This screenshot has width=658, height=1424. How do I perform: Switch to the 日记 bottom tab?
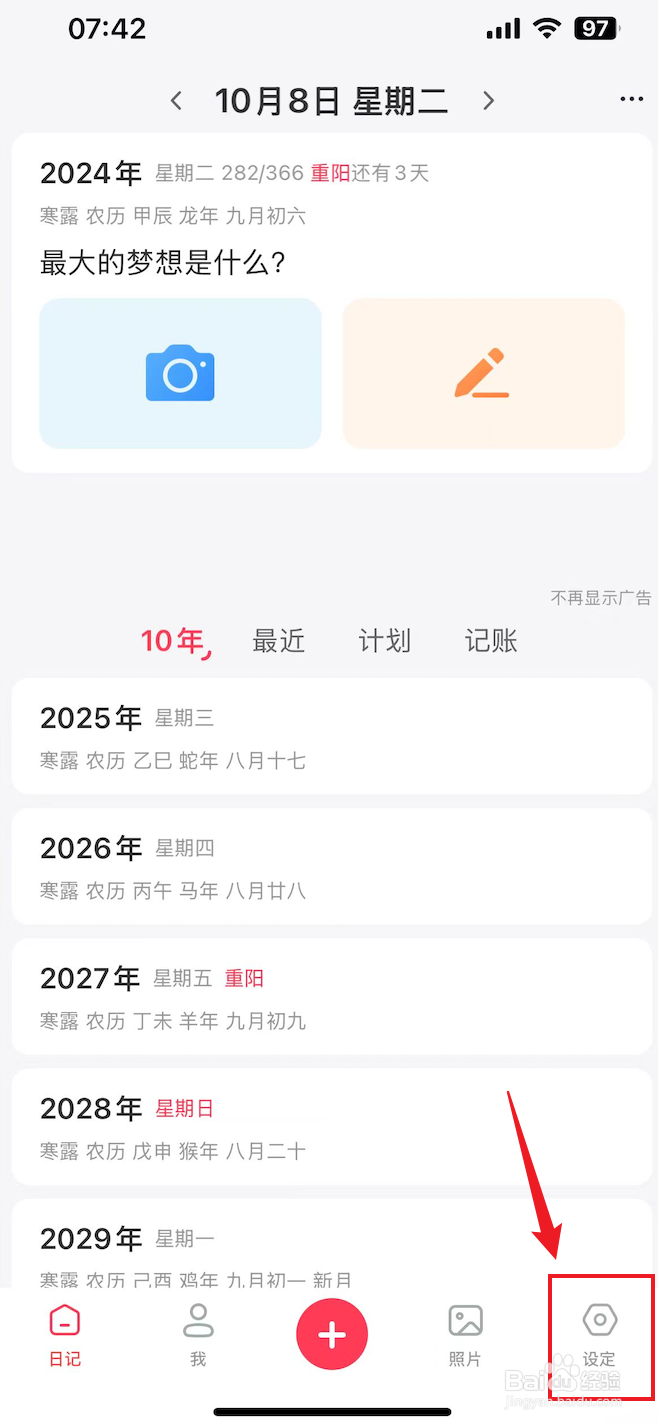(x=65, y=1335)
